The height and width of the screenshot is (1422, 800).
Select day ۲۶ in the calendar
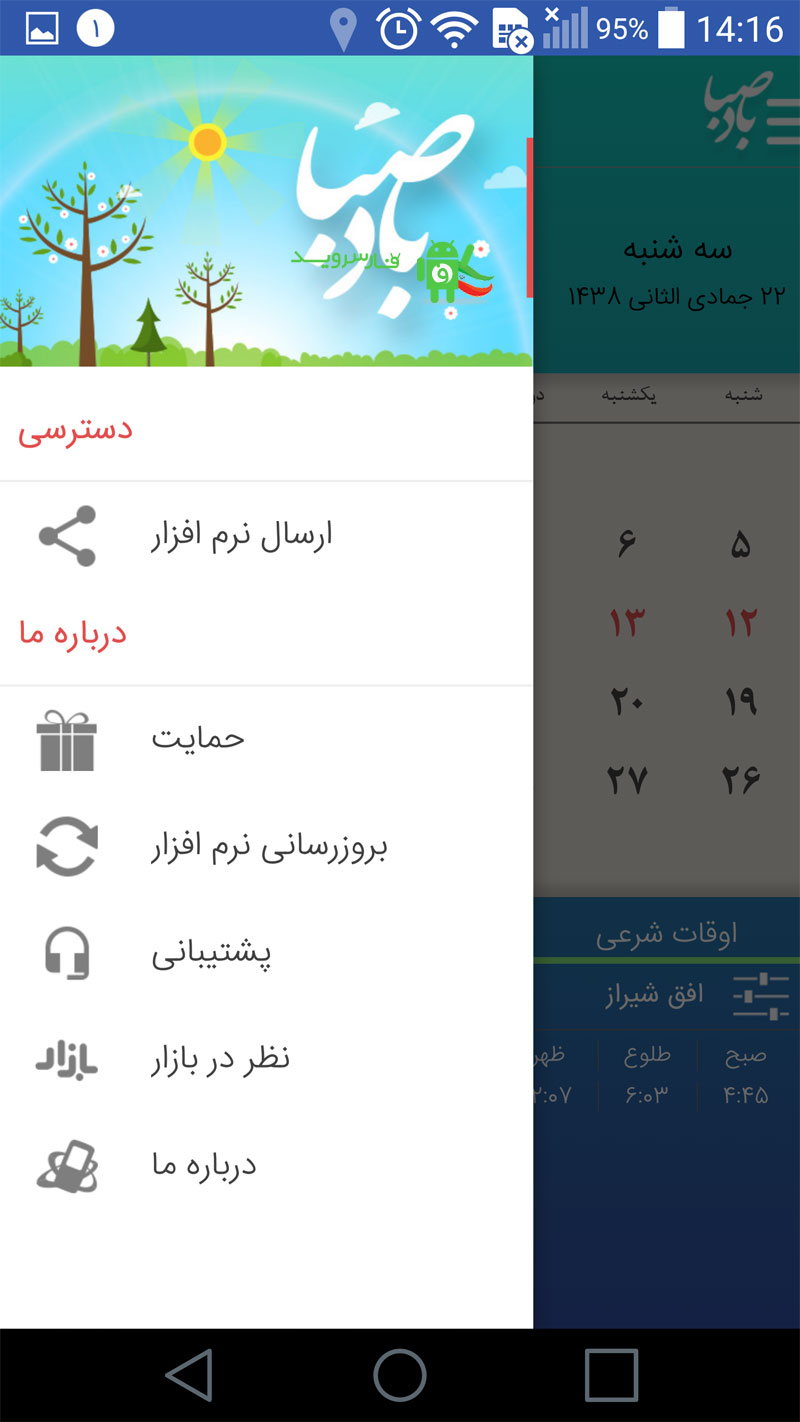coord(740,780)
